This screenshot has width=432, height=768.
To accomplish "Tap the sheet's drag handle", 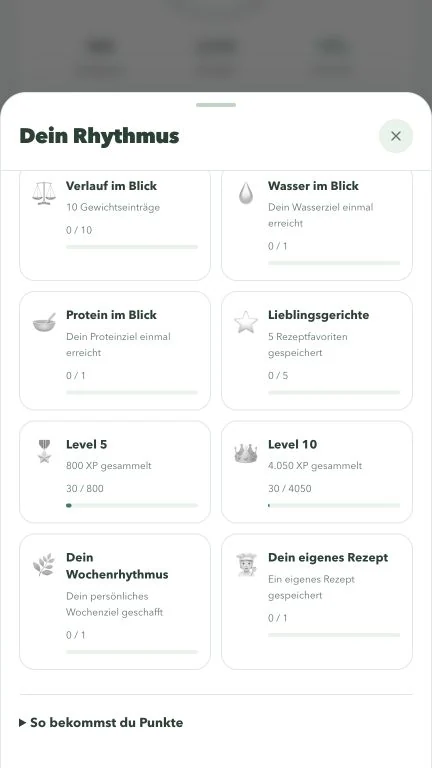I will tap(216, 105).
